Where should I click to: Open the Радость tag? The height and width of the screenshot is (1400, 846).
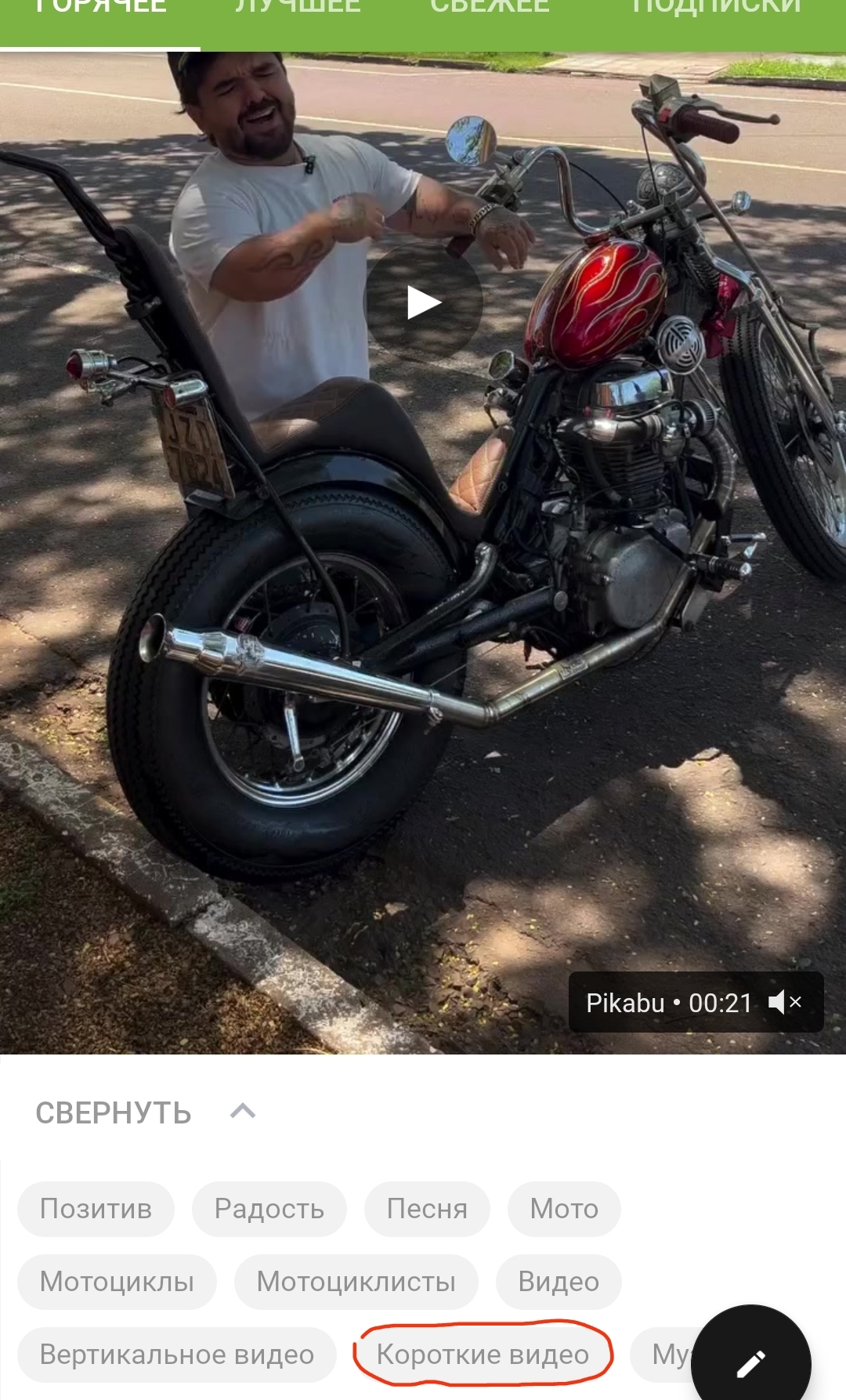pyautogui.click(x=269, y=1209)
